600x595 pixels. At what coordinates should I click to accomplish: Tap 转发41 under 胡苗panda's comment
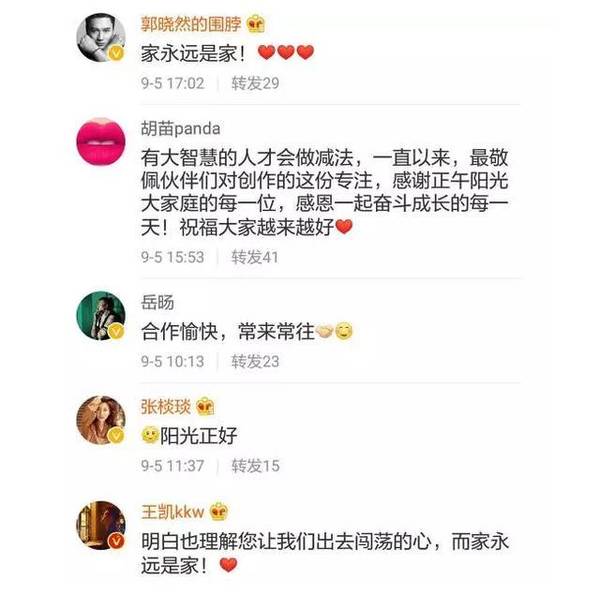pyautogui.click(x=255, y=257)
